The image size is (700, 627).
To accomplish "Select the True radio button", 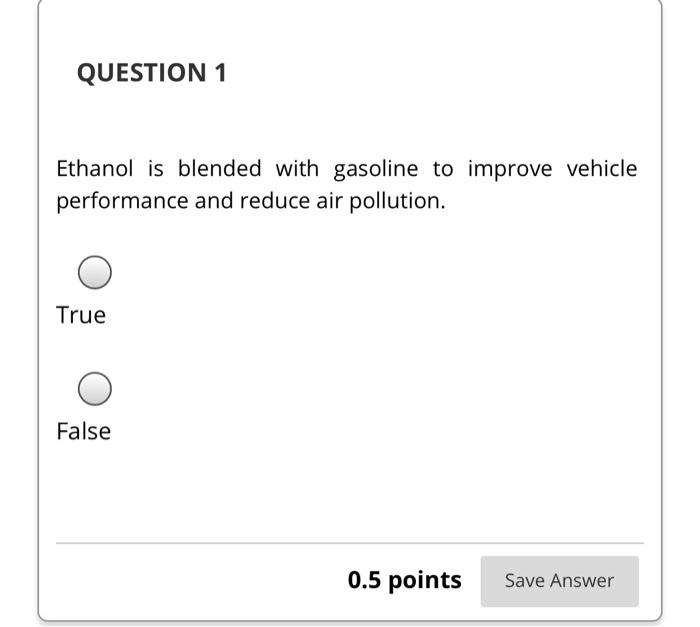I will click(95, 271).
